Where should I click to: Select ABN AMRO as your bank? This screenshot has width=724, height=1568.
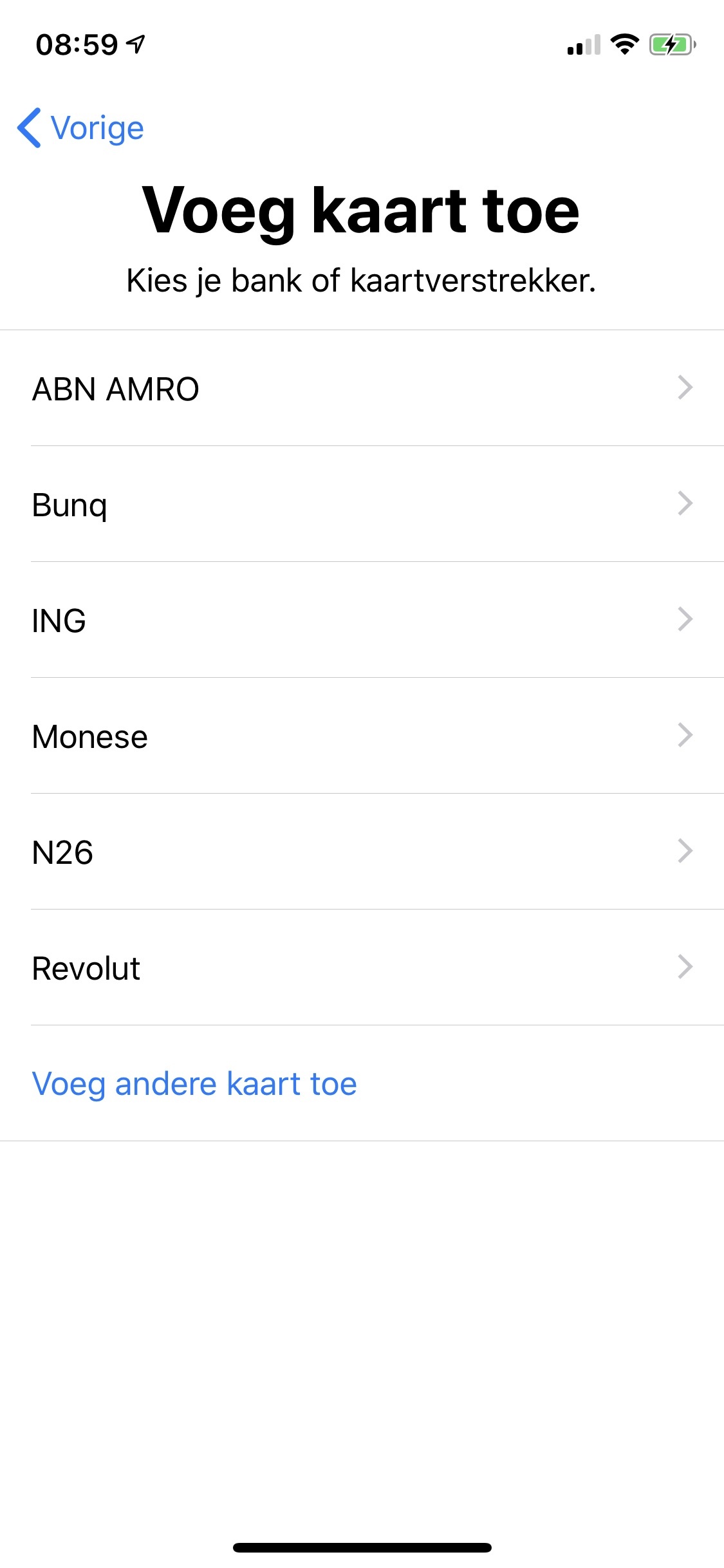click(x=362, y=388)
